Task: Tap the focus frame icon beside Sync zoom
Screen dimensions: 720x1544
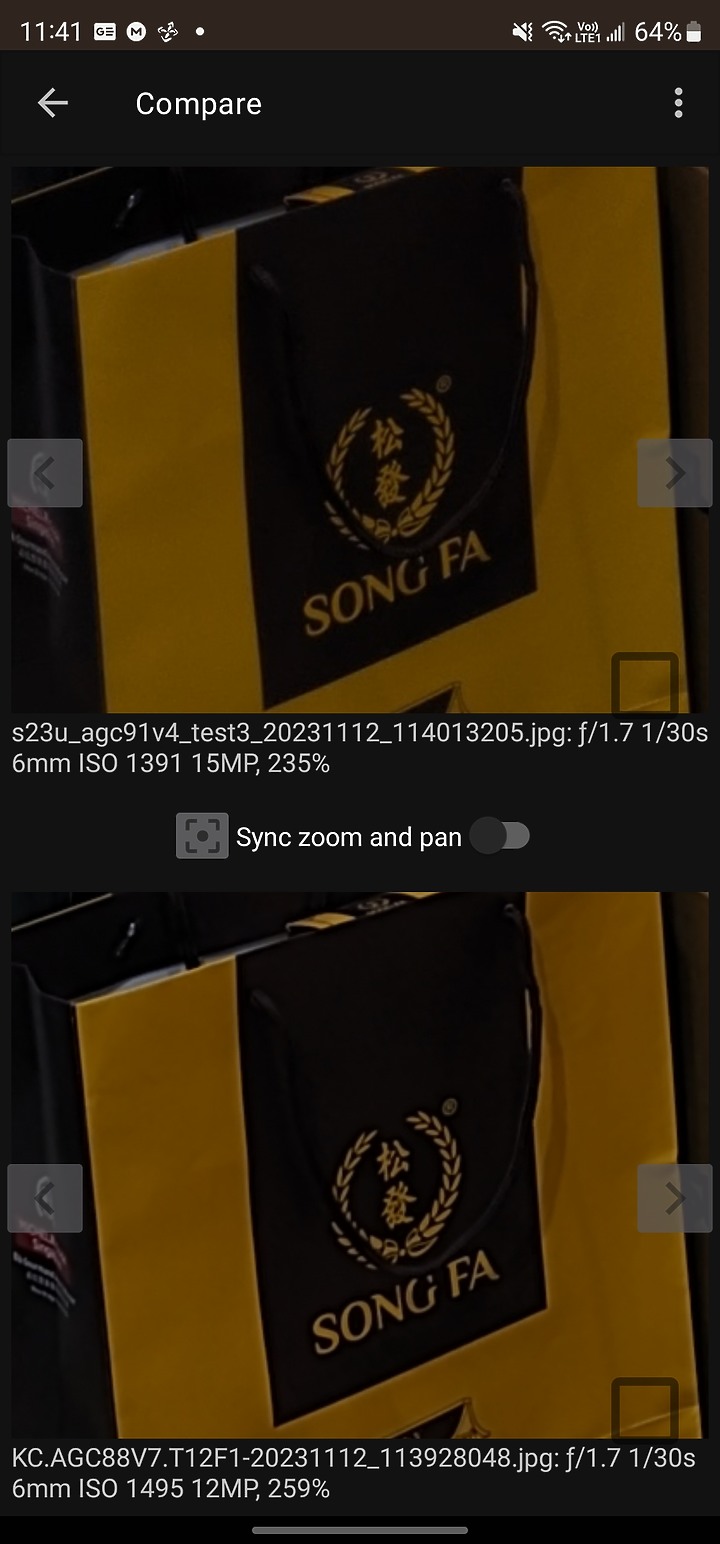Action: point(202,836)
